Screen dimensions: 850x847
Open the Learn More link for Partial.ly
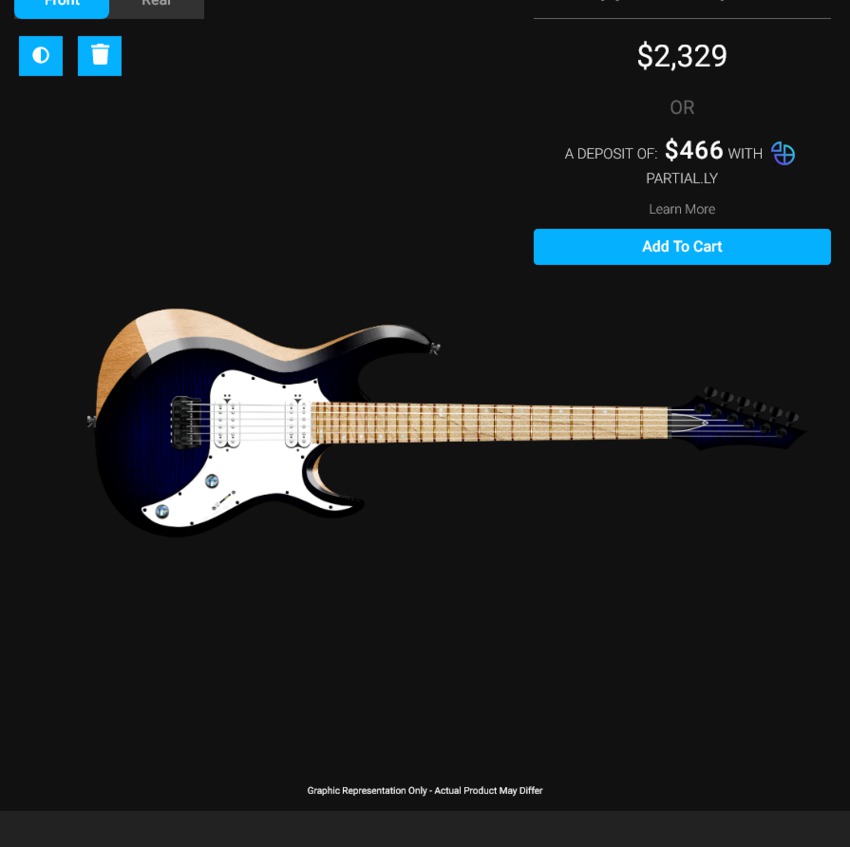point(682,209)
